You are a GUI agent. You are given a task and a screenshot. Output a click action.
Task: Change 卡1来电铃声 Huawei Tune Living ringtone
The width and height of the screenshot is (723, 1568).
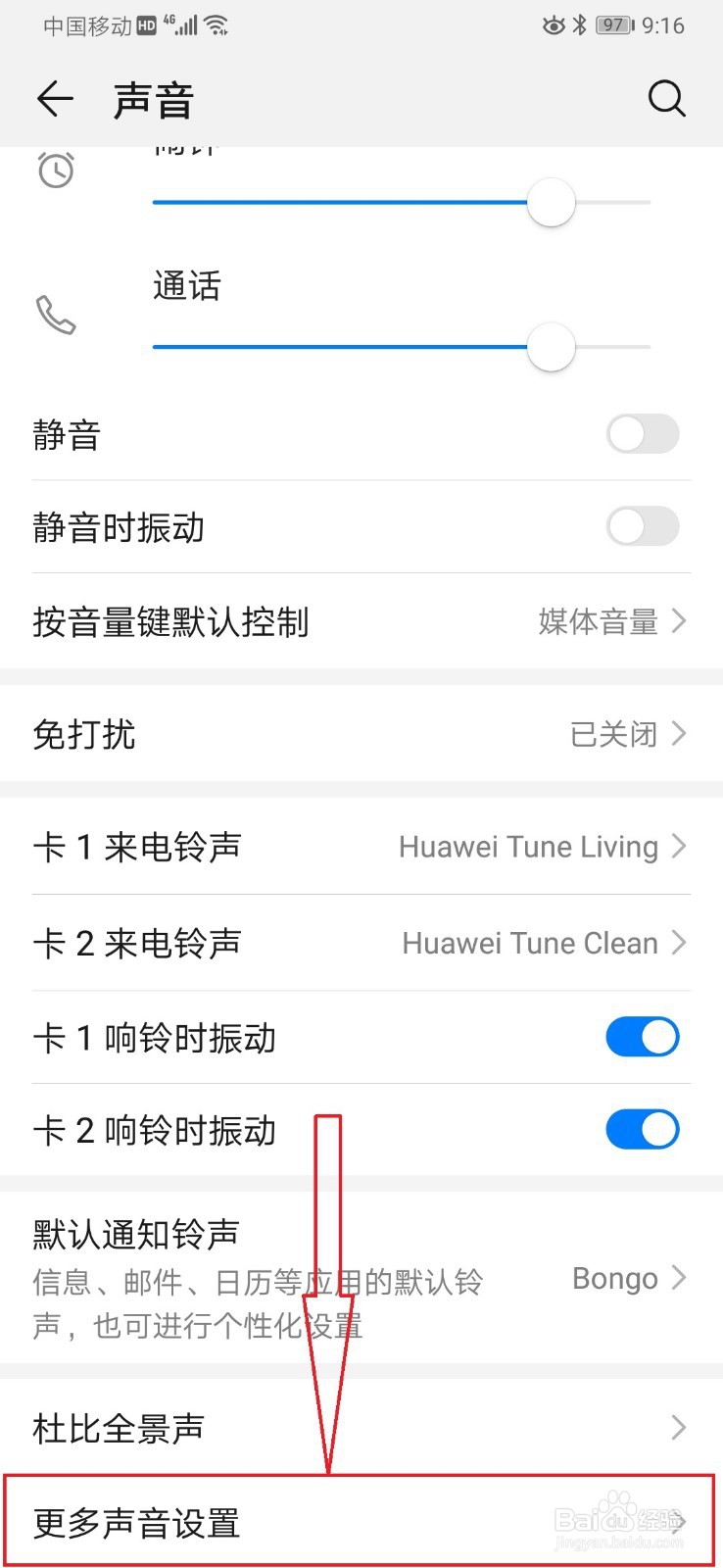pyautogui.click(x=361, y=847)
